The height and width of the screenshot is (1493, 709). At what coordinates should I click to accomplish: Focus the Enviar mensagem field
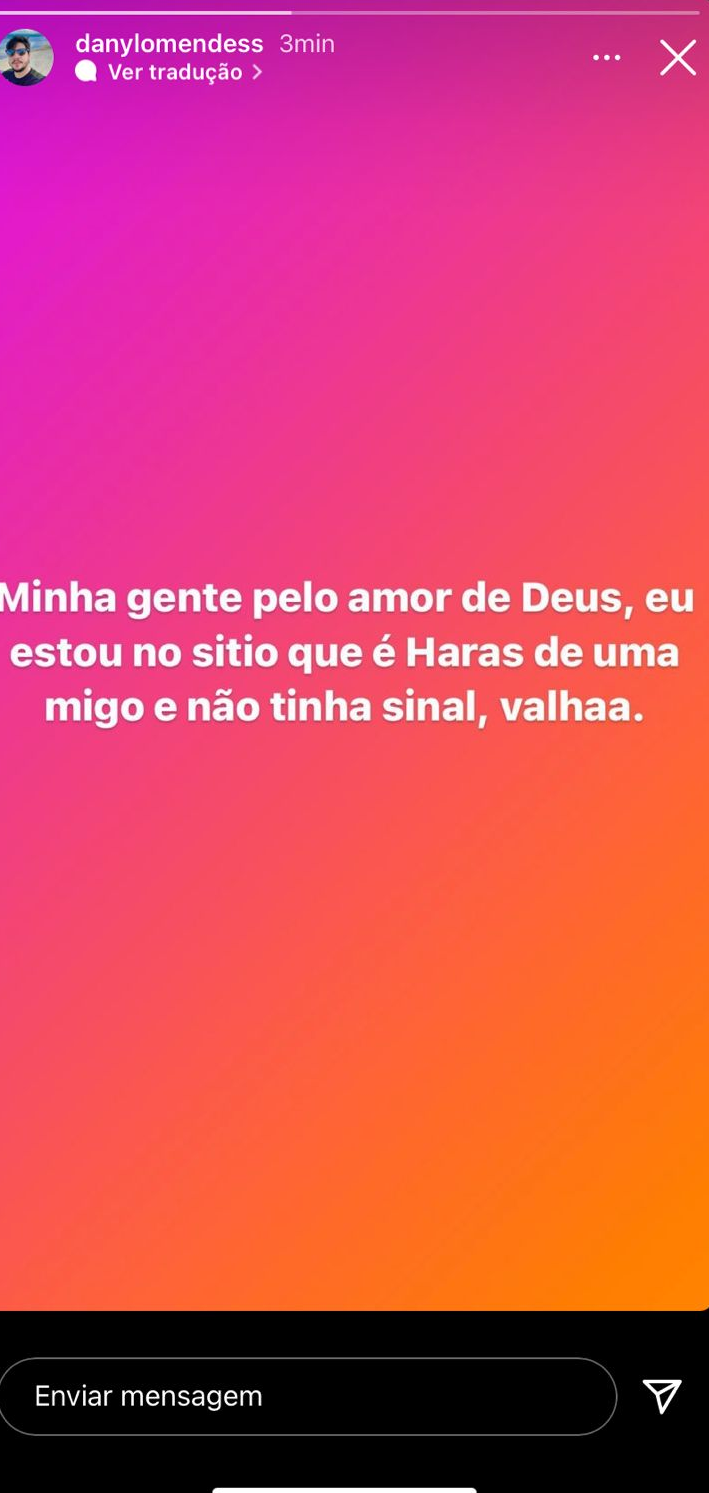pyautogui.click(x=307, y=1396)
